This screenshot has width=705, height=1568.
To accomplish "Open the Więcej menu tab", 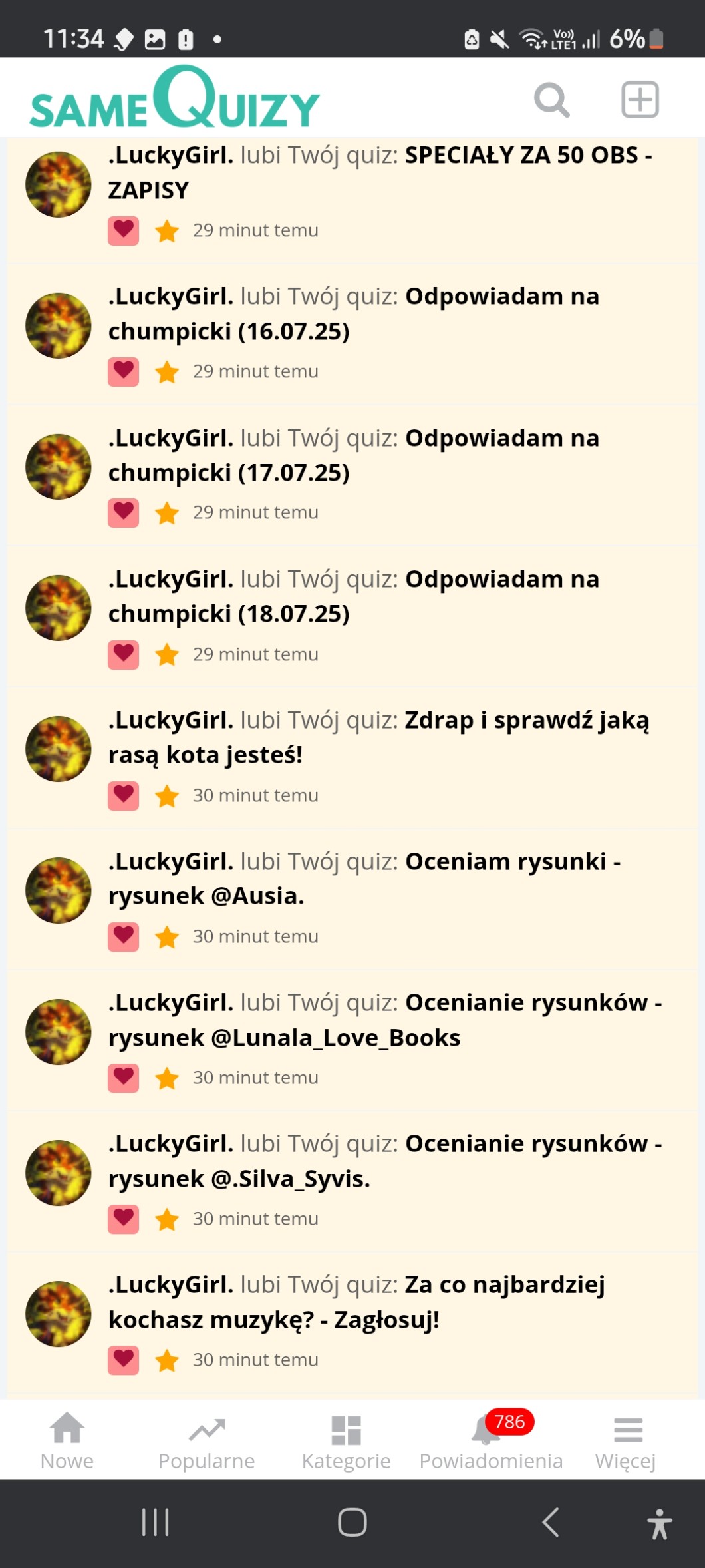I will pyautogui.click(x=626, y=1441).
